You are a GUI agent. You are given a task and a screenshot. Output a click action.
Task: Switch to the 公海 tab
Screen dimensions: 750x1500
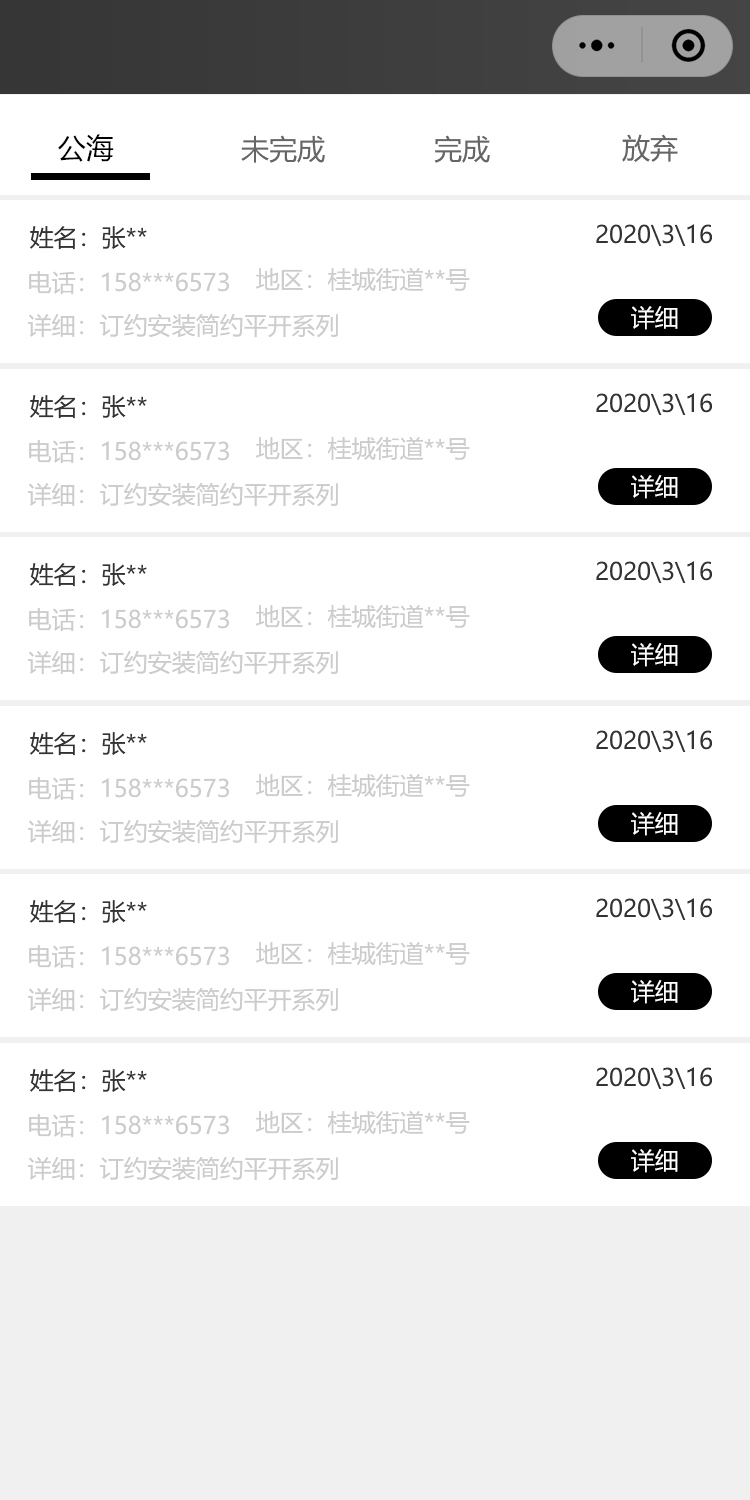86,150
